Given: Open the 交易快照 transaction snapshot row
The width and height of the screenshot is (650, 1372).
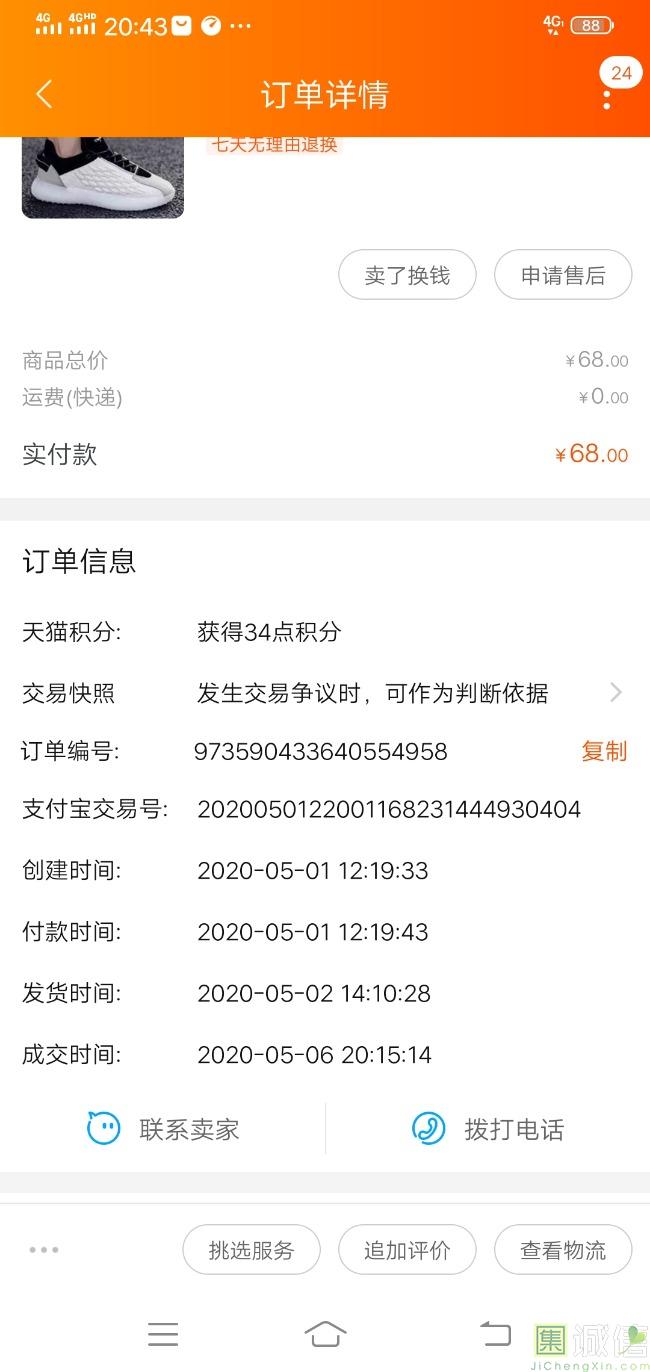Looking at the screenshot, I should tap(324, 692).
